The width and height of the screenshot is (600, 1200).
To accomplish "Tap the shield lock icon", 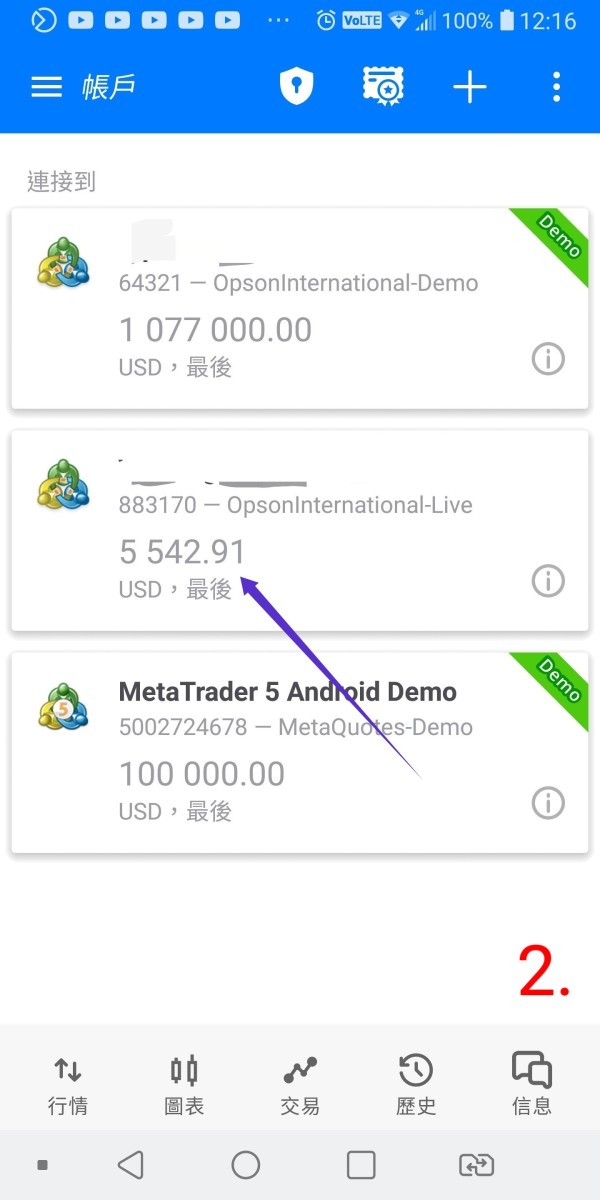I will click(x=295, y=87).
